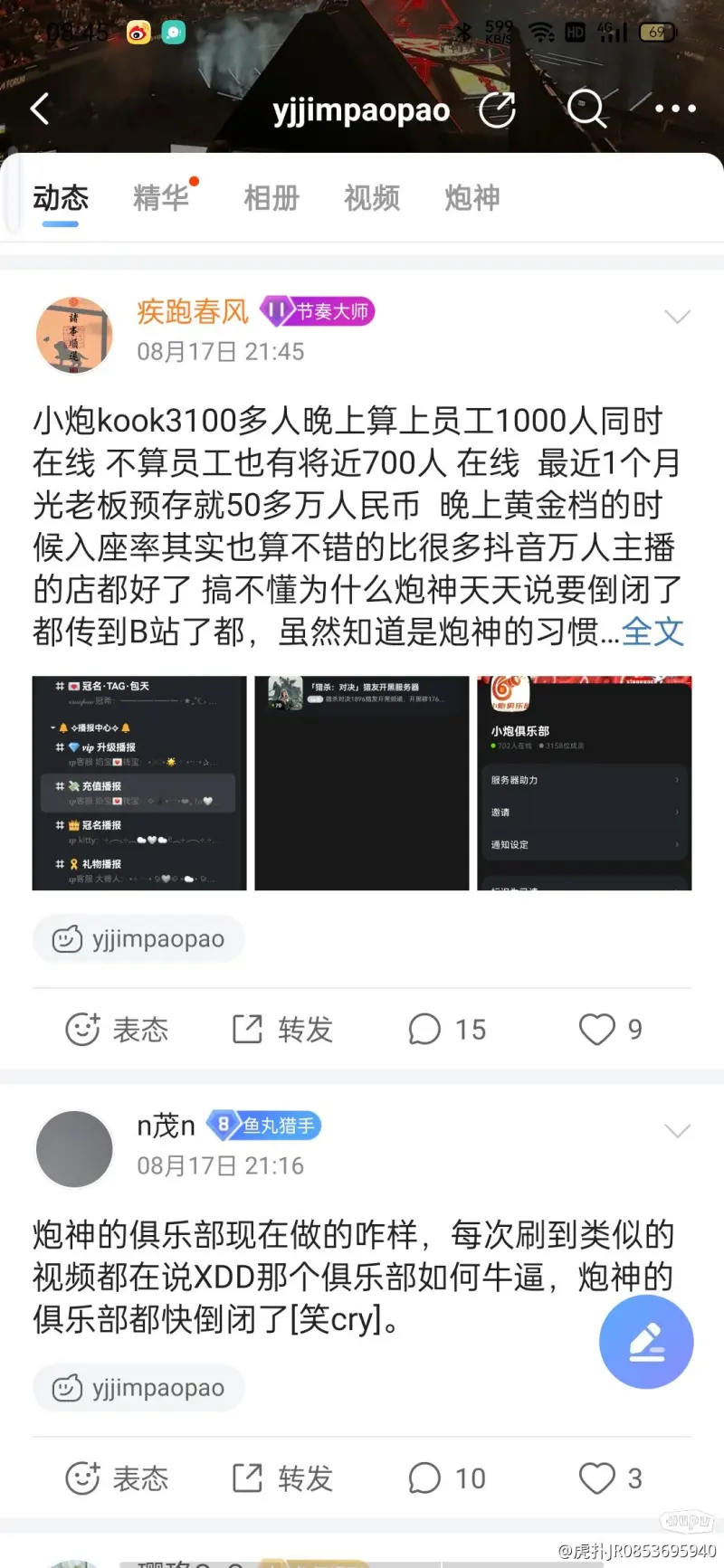Switch to the 炮神 tab

pyautogui.click(x=472, y=197)
